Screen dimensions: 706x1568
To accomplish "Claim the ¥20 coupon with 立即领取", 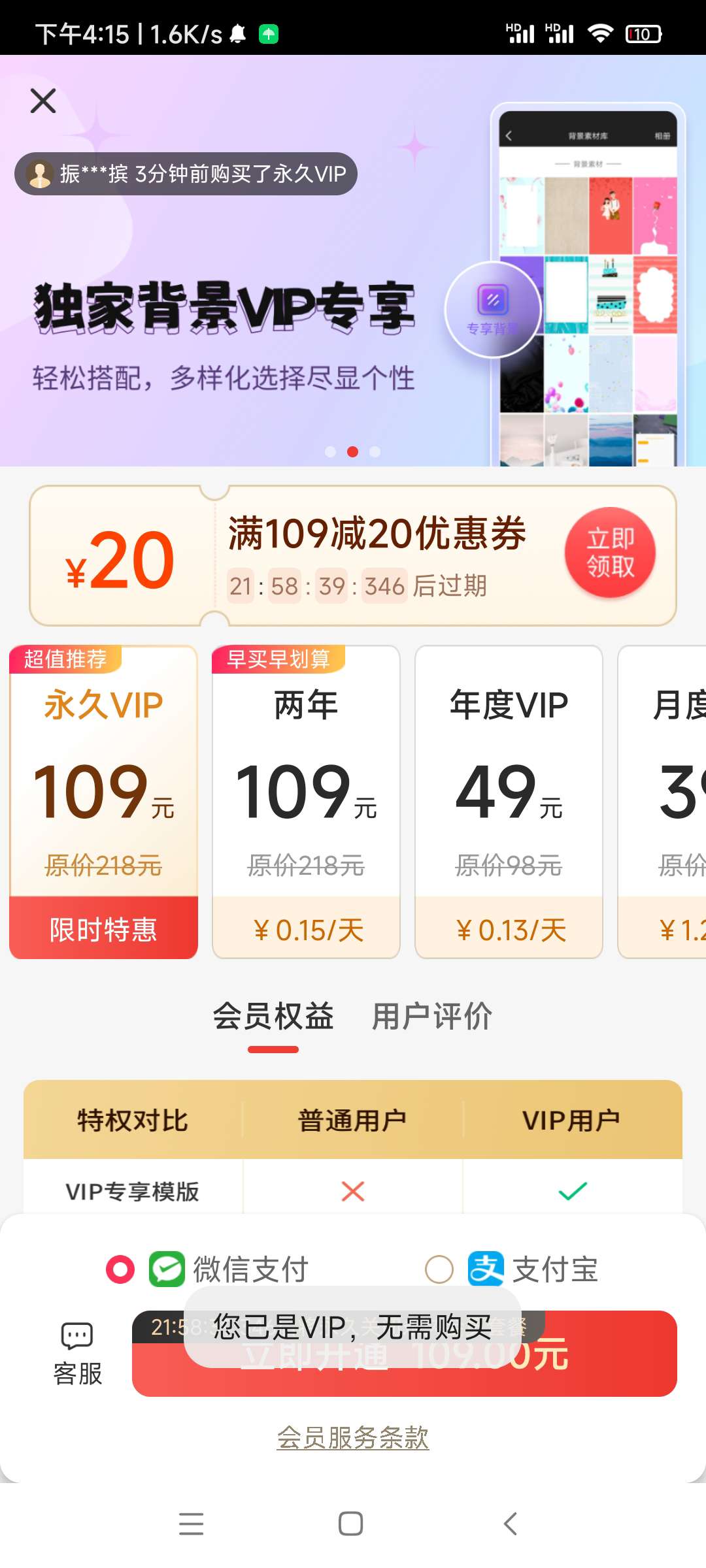I will [x=610, y=553].
